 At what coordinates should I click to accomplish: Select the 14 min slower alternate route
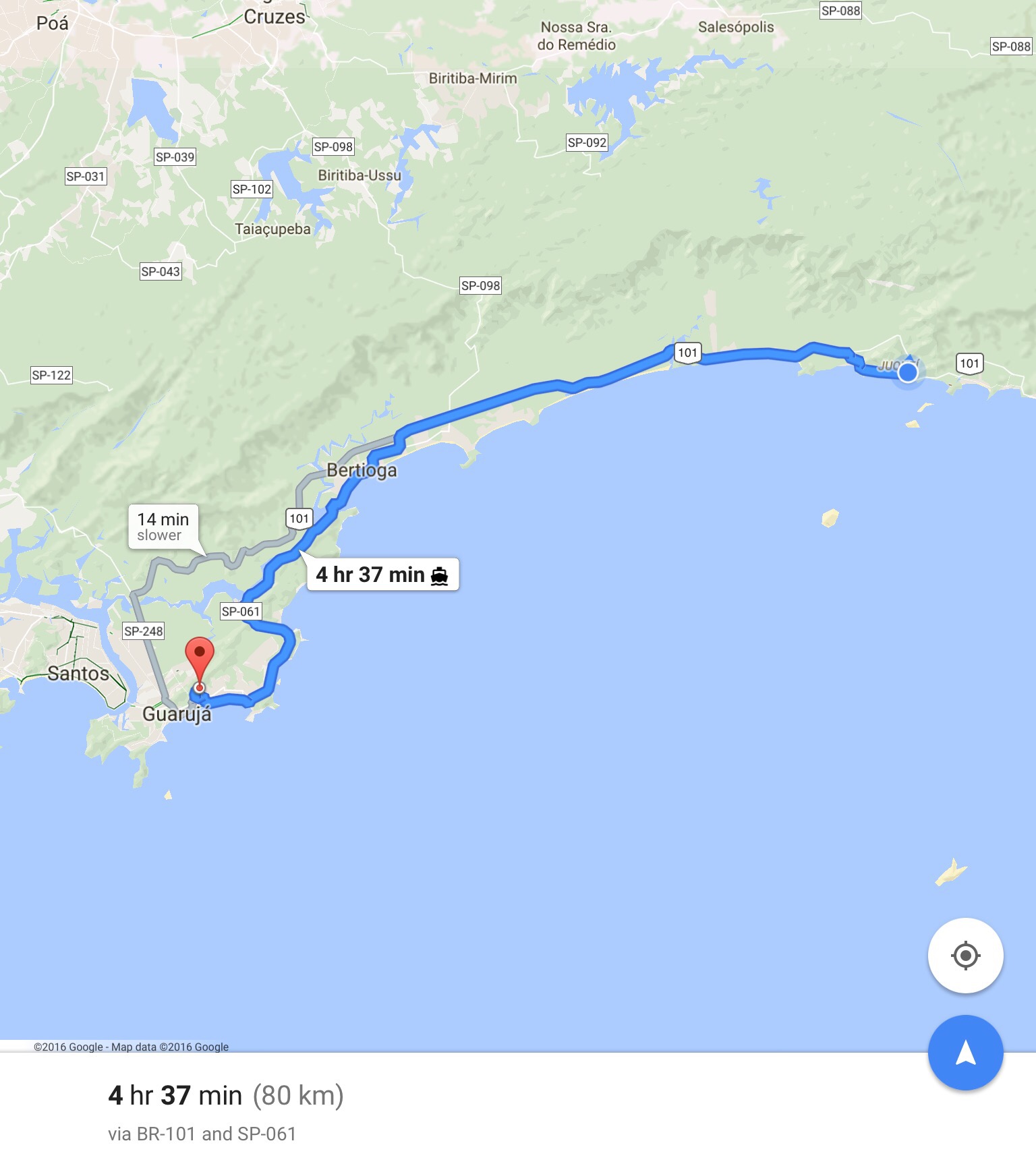click(x=163, y=527)
